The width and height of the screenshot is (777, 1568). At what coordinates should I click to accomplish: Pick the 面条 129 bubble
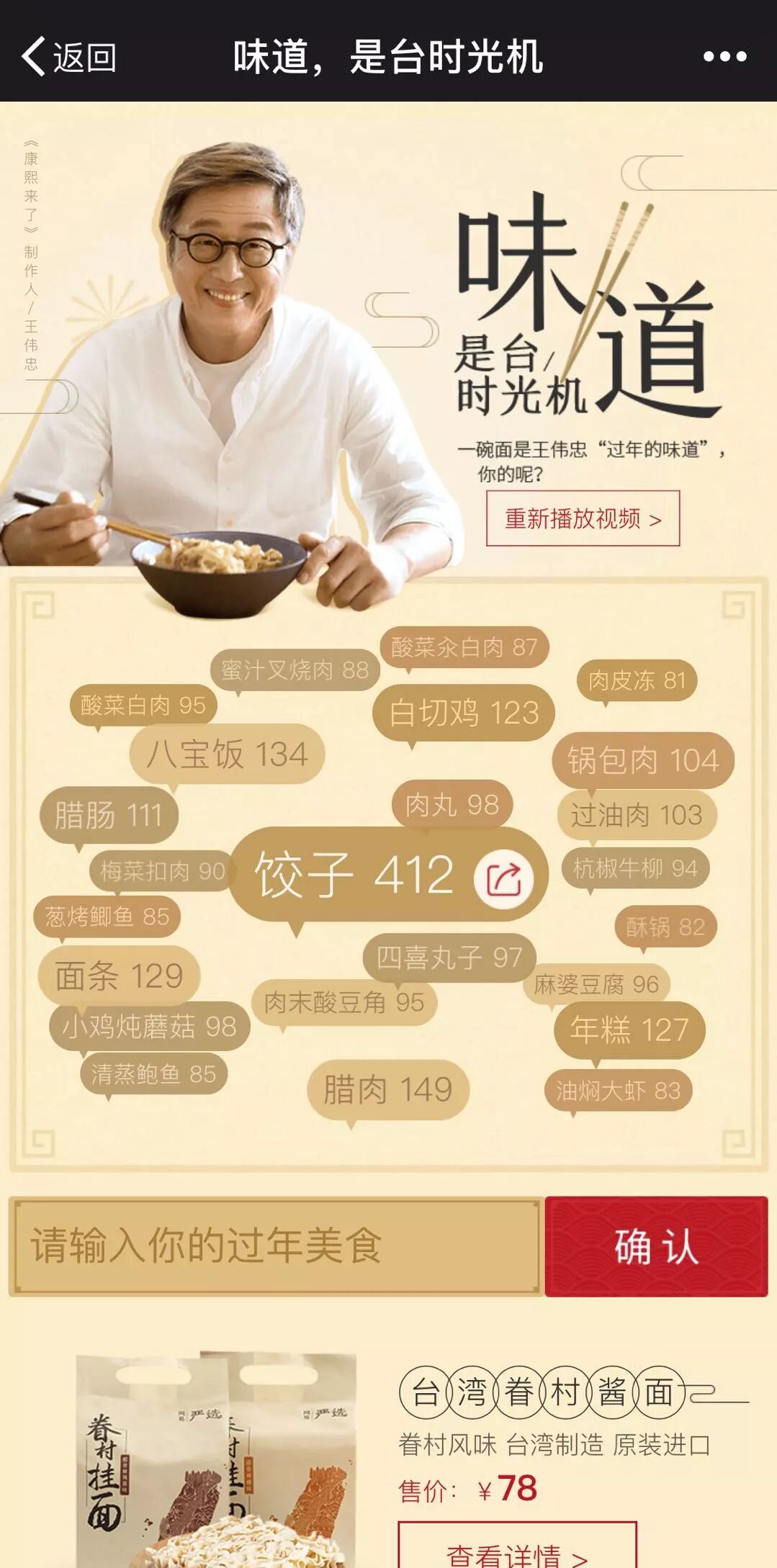coord(119,976)
